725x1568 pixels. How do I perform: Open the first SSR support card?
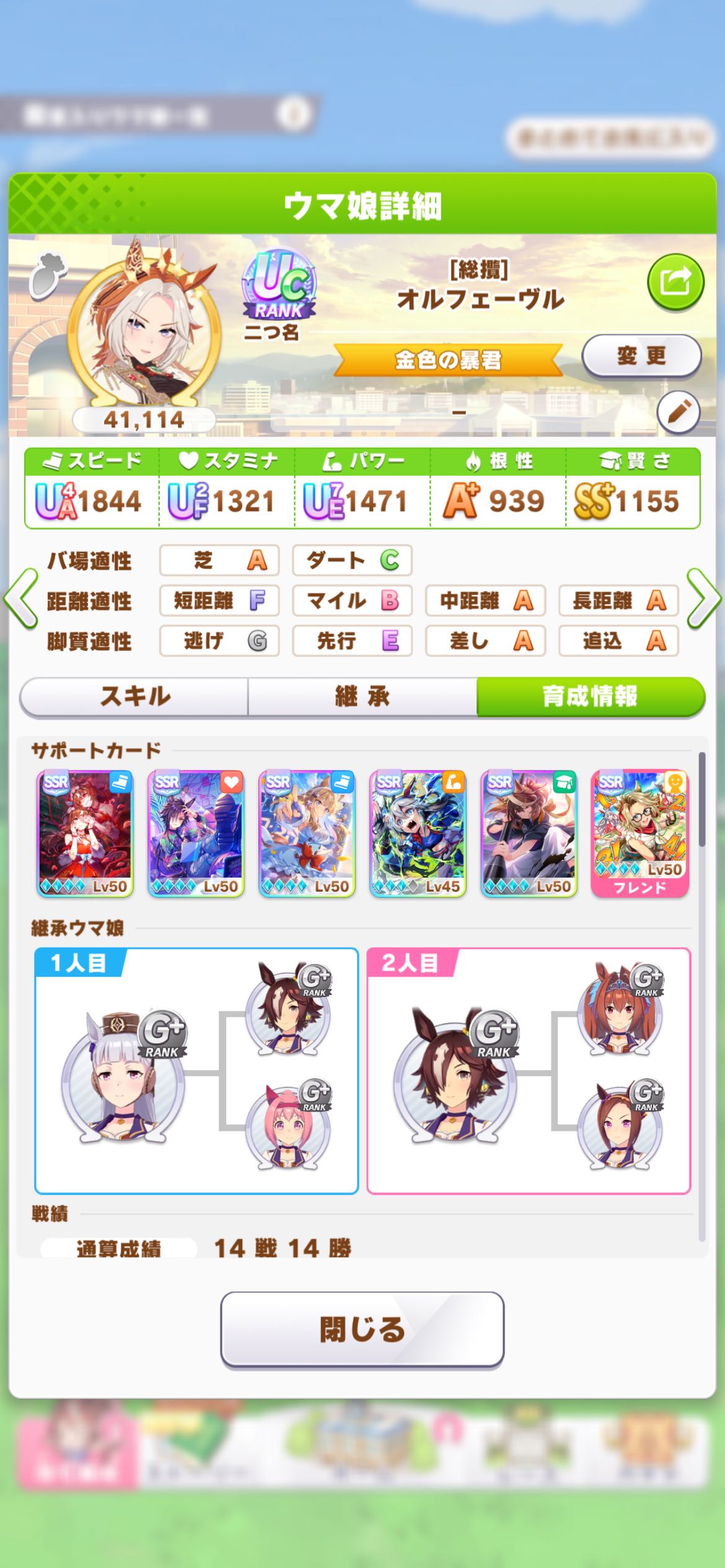(x=86, y=834)
